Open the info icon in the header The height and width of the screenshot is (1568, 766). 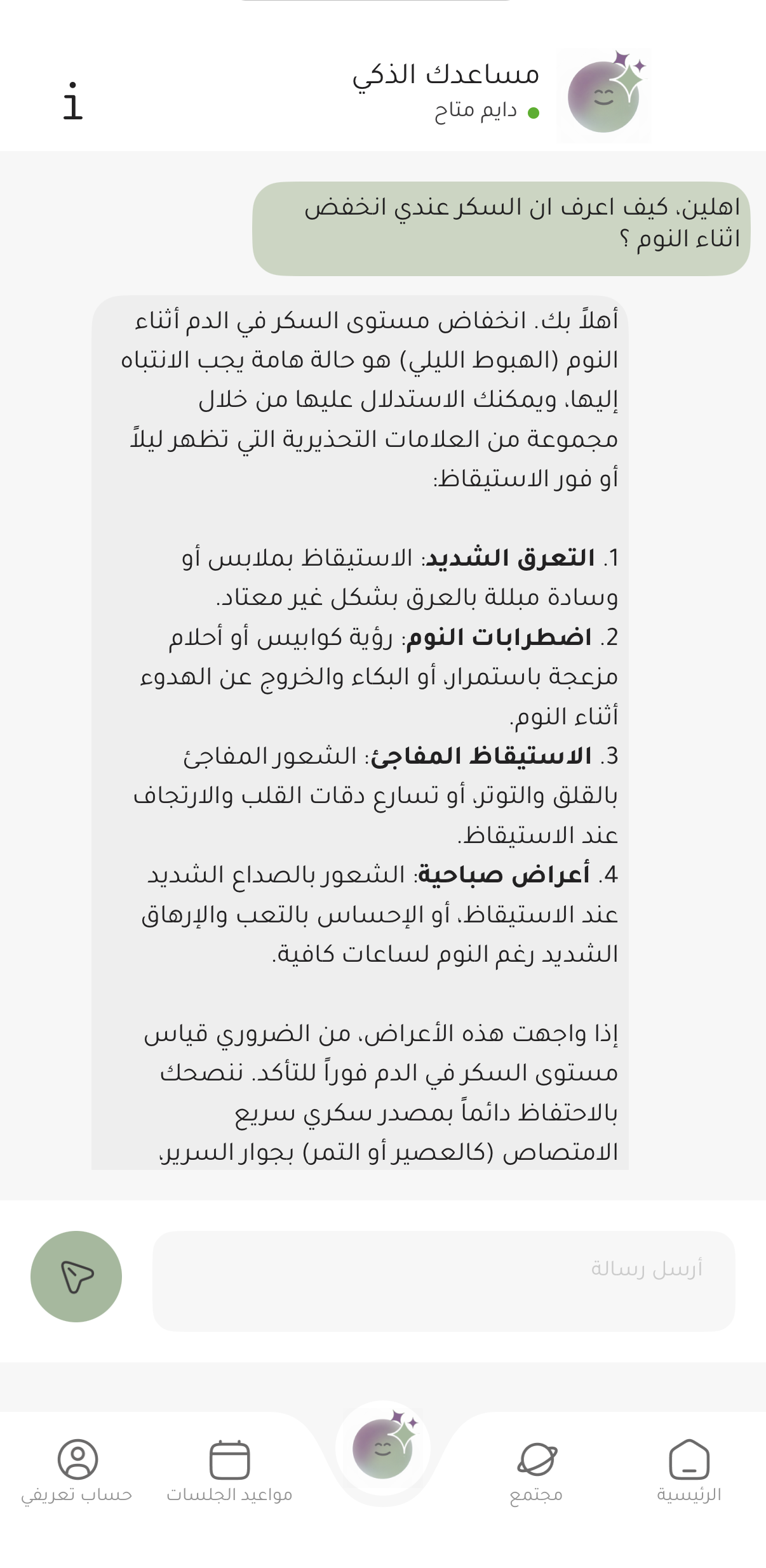pyautogui.click(x=73, y=102)
